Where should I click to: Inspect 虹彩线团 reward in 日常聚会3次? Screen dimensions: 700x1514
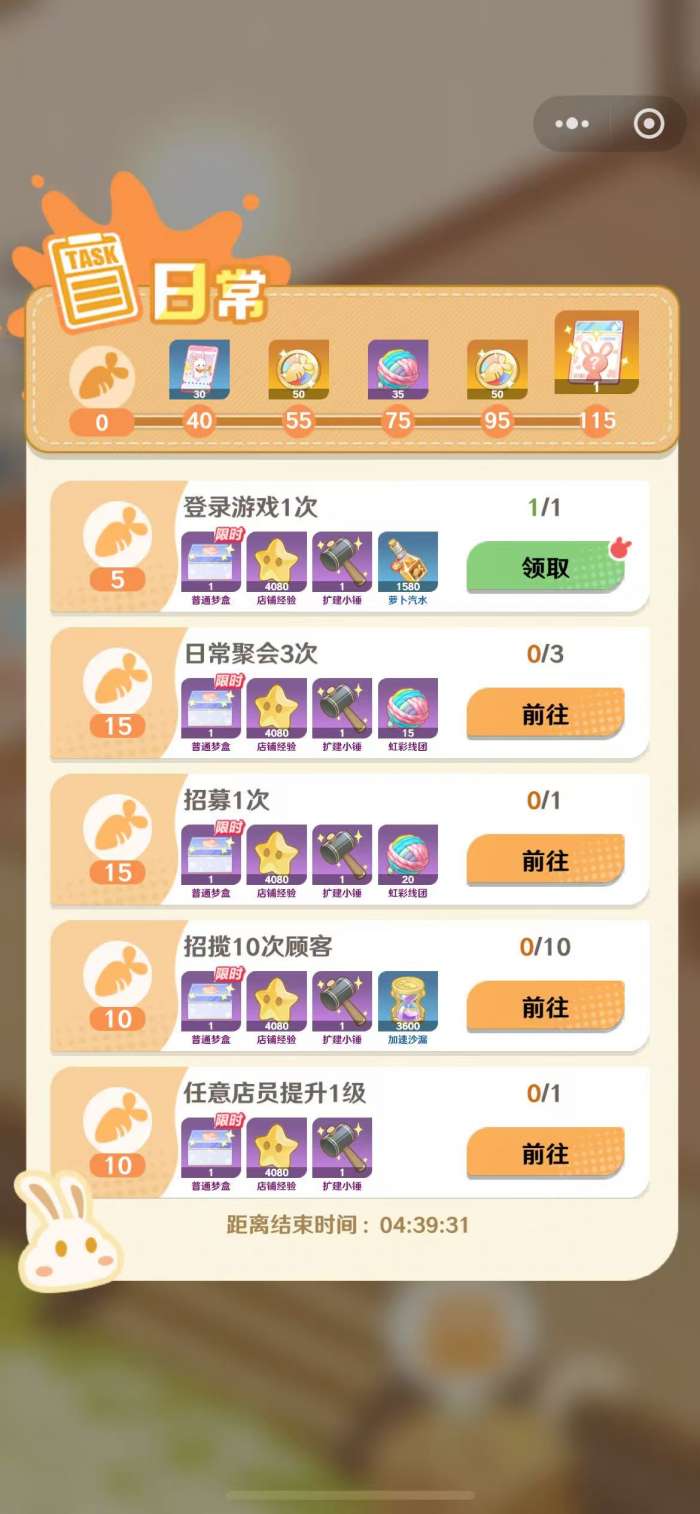[408, 709]
